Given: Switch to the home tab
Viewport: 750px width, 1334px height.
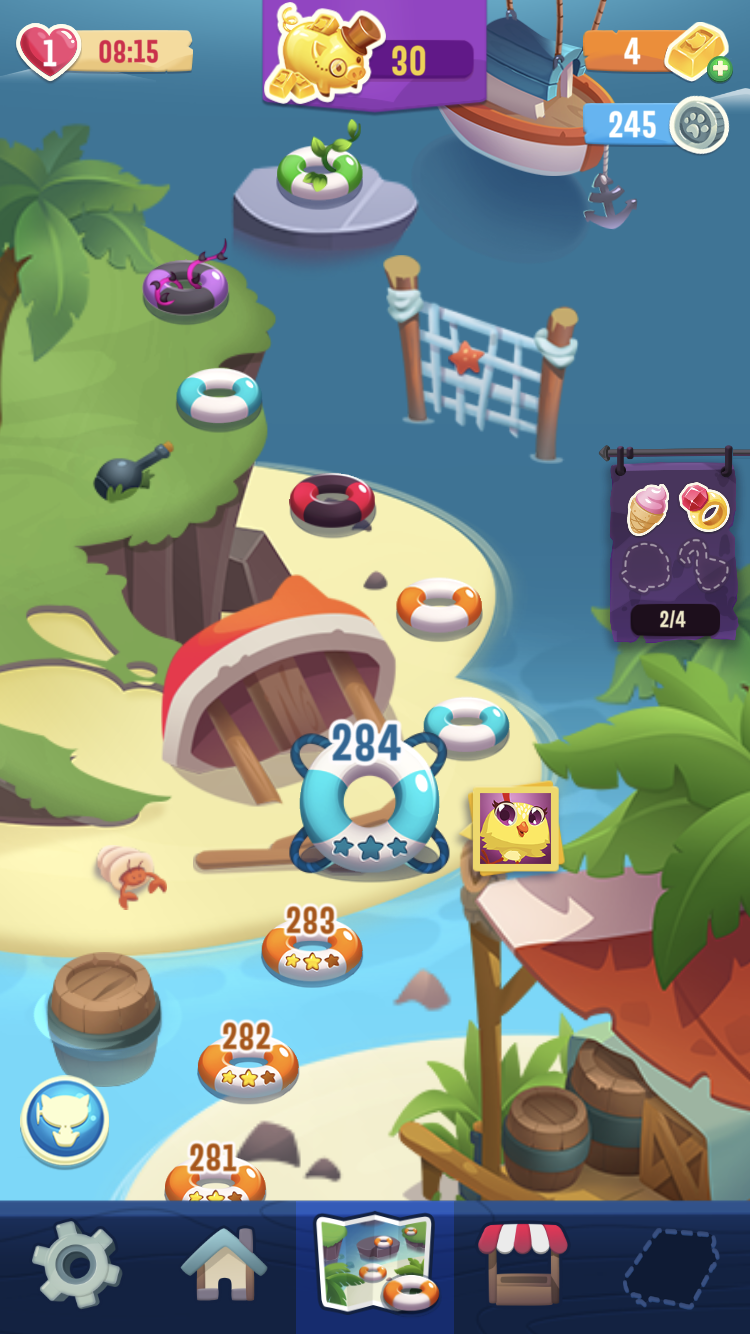Looking at the screenshot, I should [223, 1266].
